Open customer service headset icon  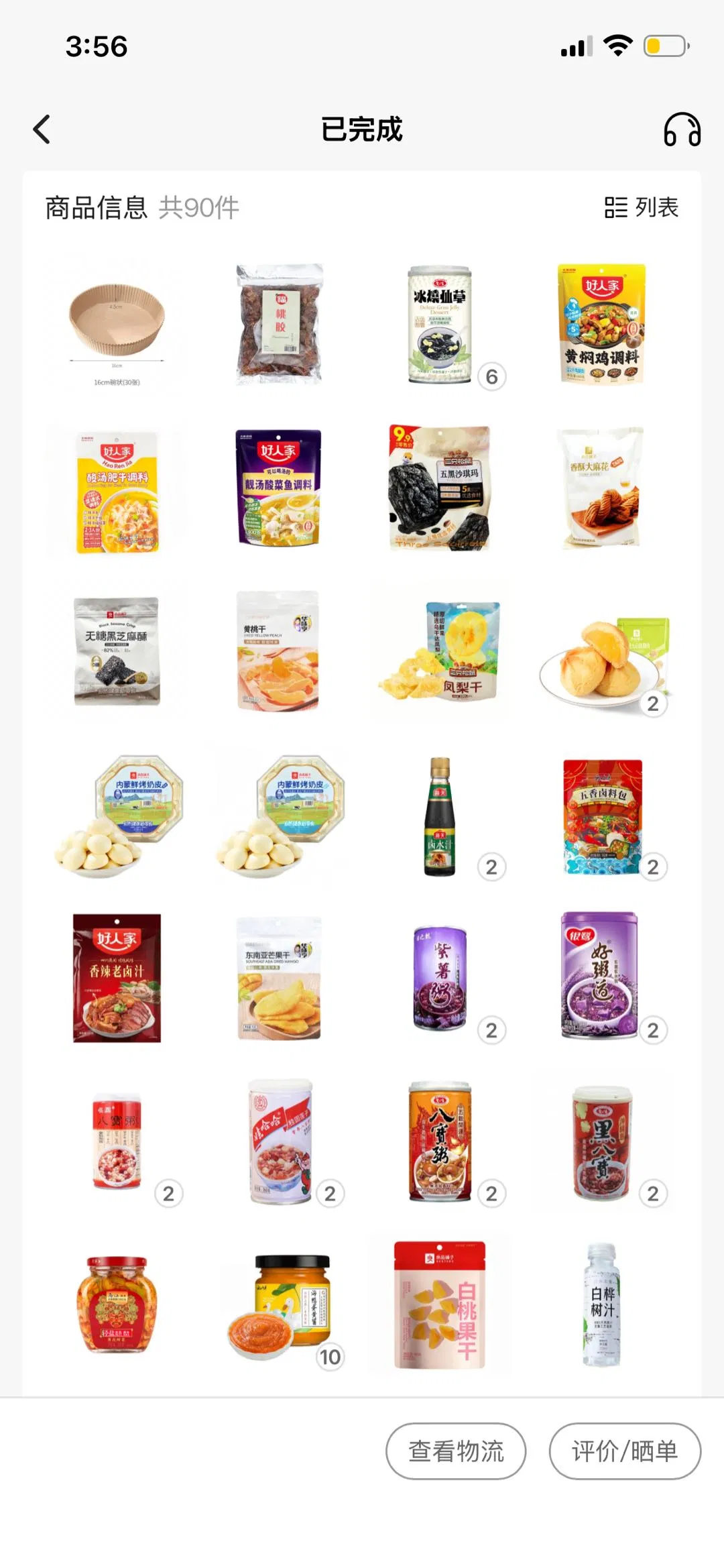pos(682,129)
